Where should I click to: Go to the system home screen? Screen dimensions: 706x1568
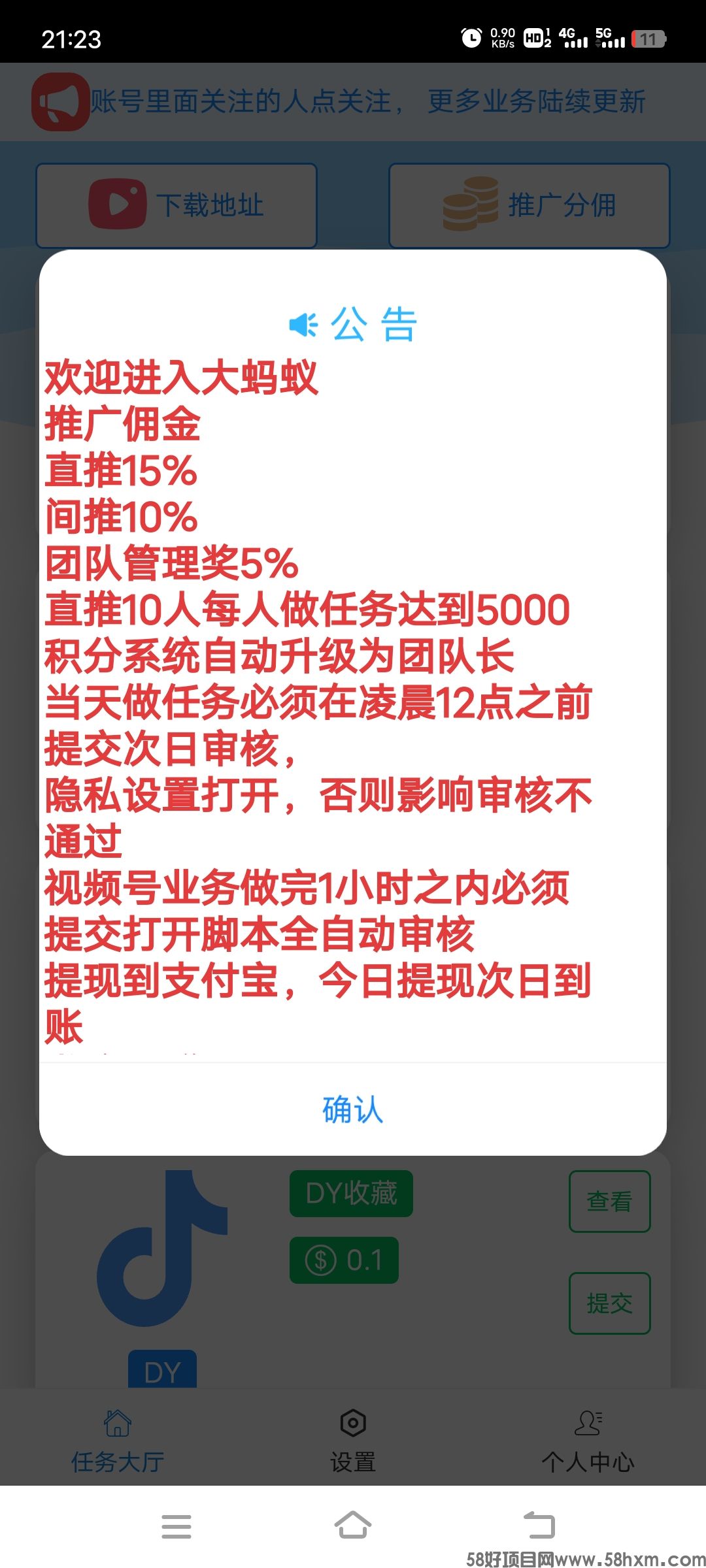point(353,1526)
